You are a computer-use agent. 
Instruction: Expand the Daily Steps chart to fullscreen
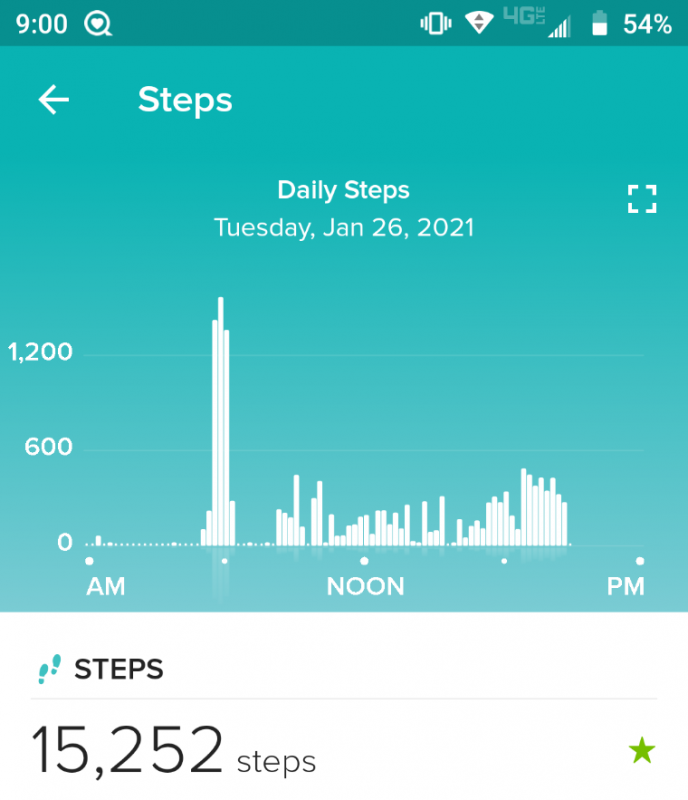[642, 198]
